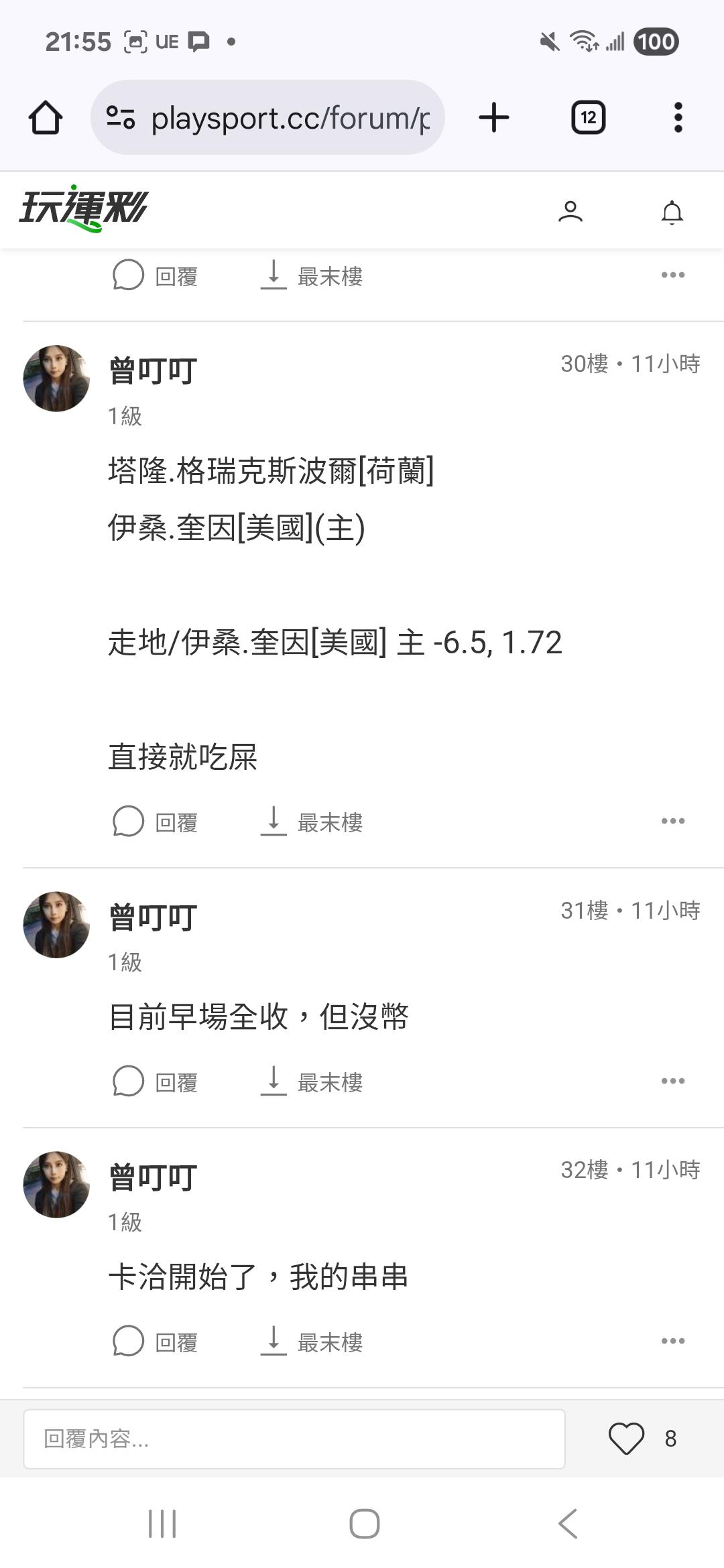Open the browser overflow menu
724x1568 pixels.
click(678, 118)
